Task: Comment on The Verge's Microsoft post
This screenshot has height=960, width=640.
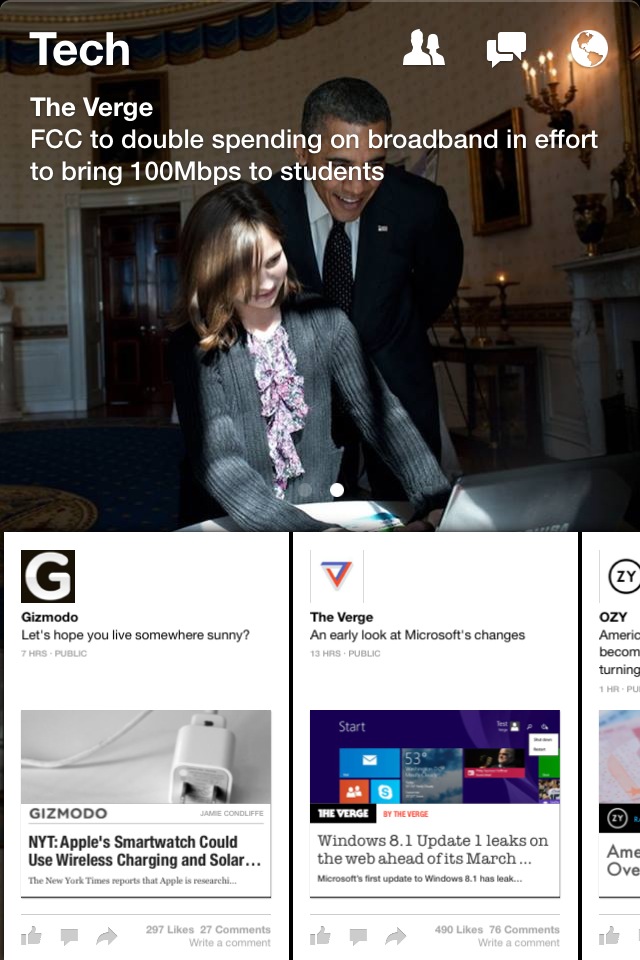Action: pyautogui.click(x=358, y=936)
